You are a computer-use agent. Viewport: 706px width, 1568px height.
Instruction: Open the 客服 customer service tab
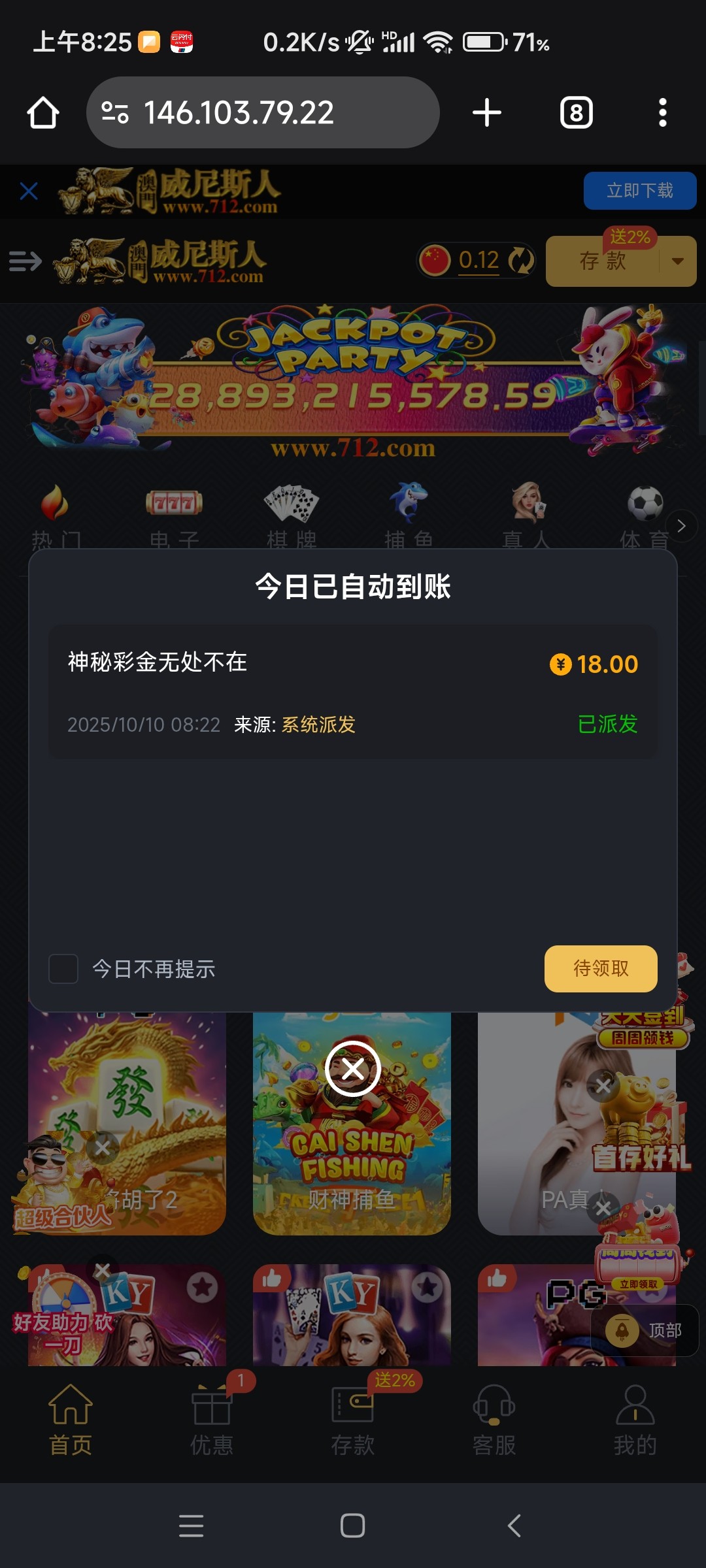coord(495,1424)
